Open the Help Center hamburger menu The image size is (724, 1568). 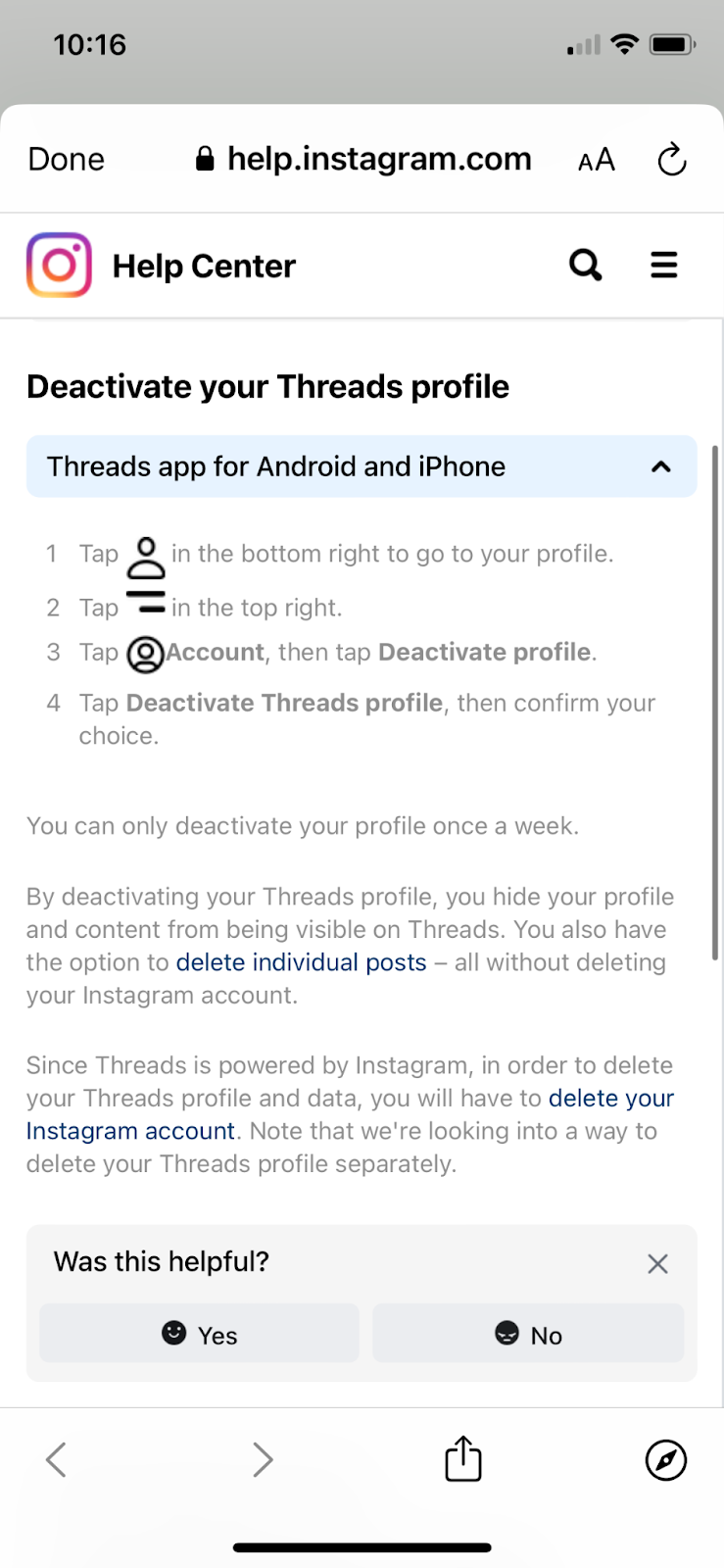[x=664, y=265]
